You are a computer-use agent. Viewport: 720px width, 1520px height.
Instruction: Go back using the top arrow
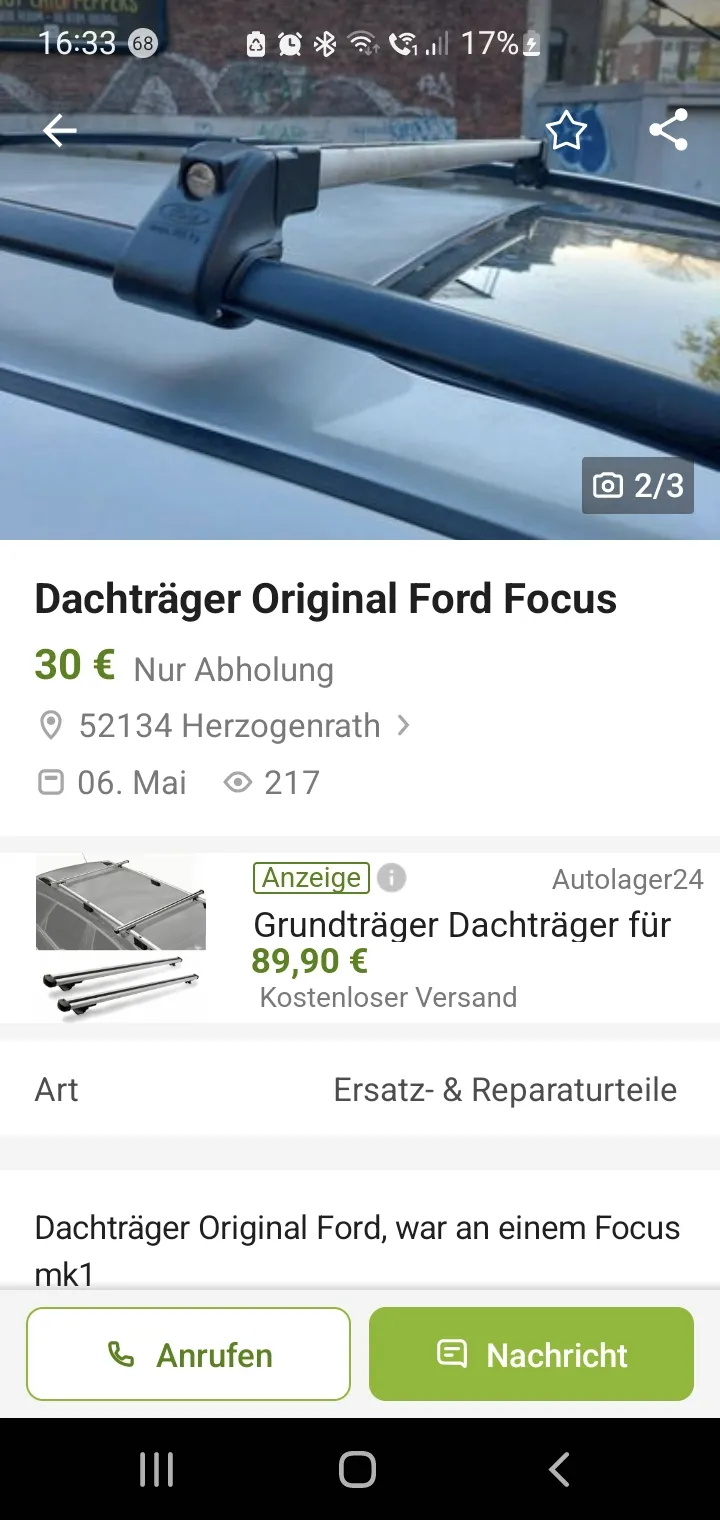point(60,131)
